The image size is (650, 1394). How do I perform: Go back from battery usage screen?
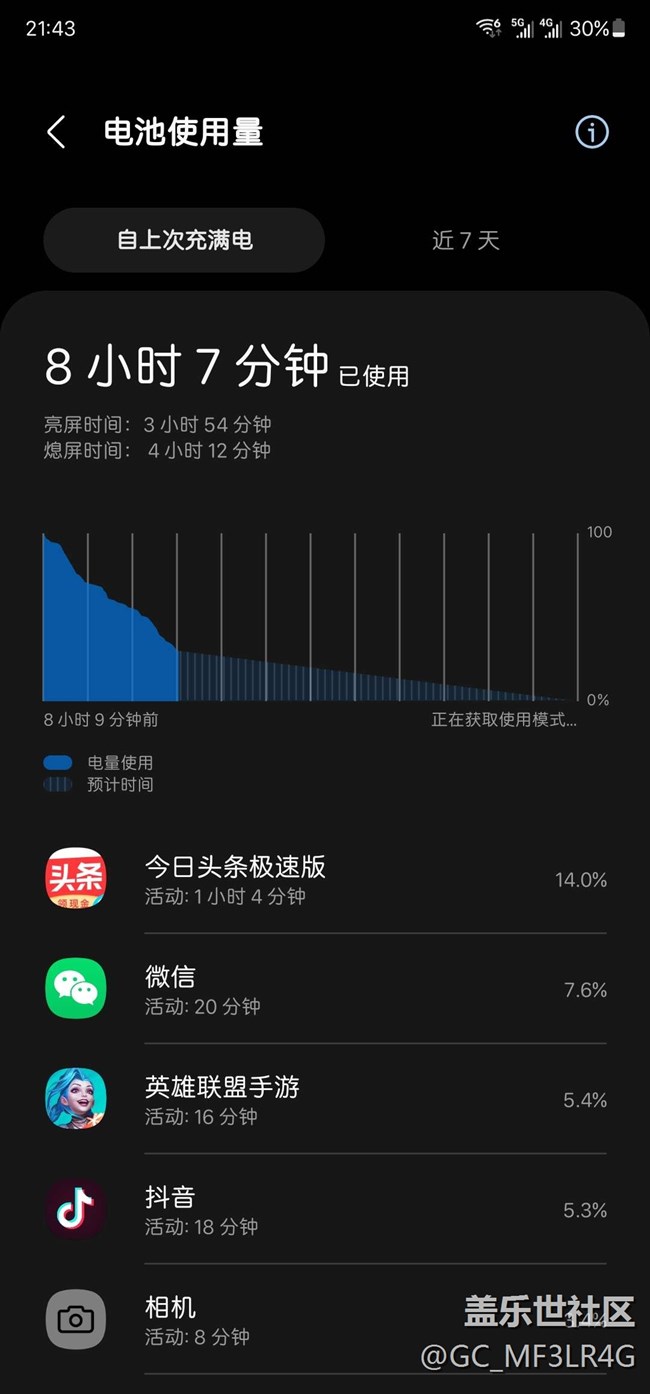point(57,132)
